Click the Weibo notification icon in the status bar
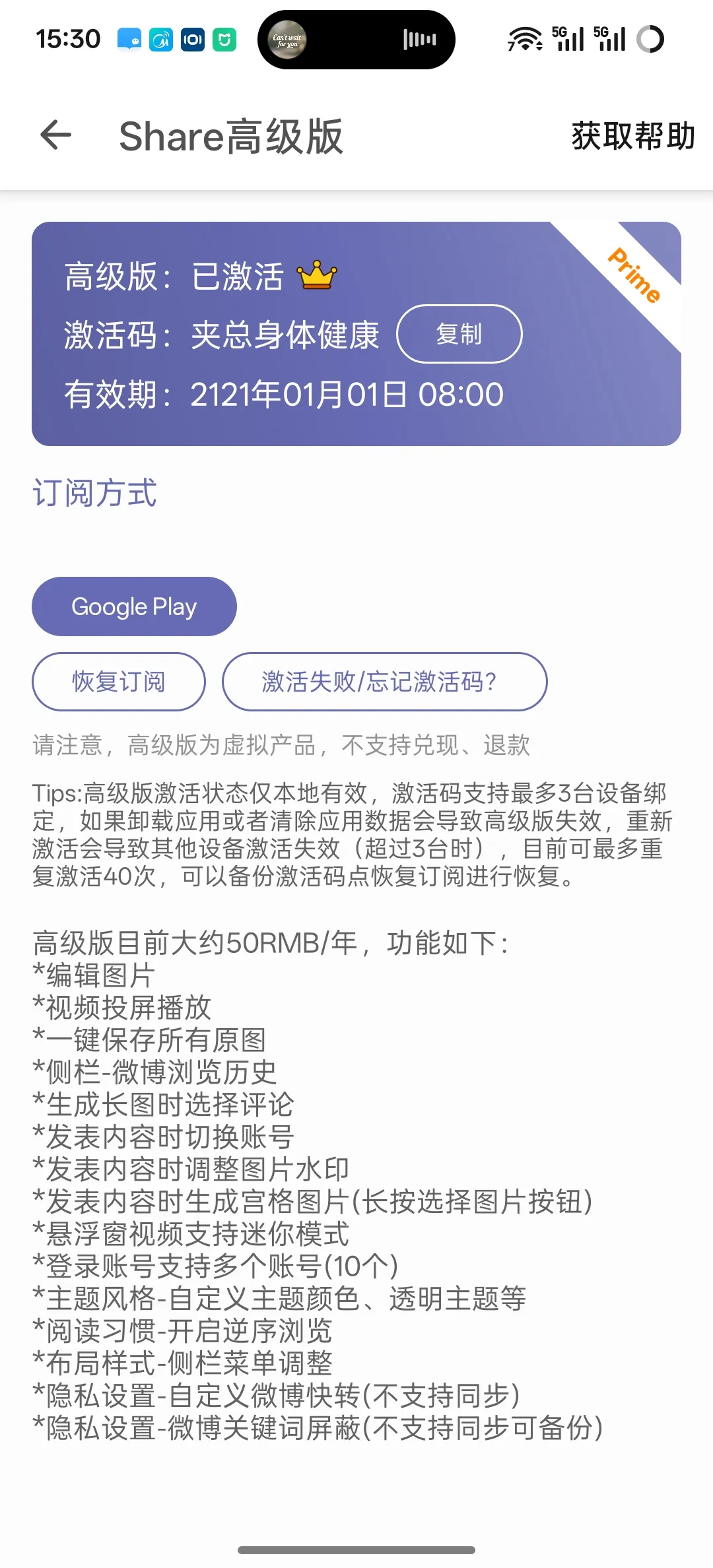 162,40
